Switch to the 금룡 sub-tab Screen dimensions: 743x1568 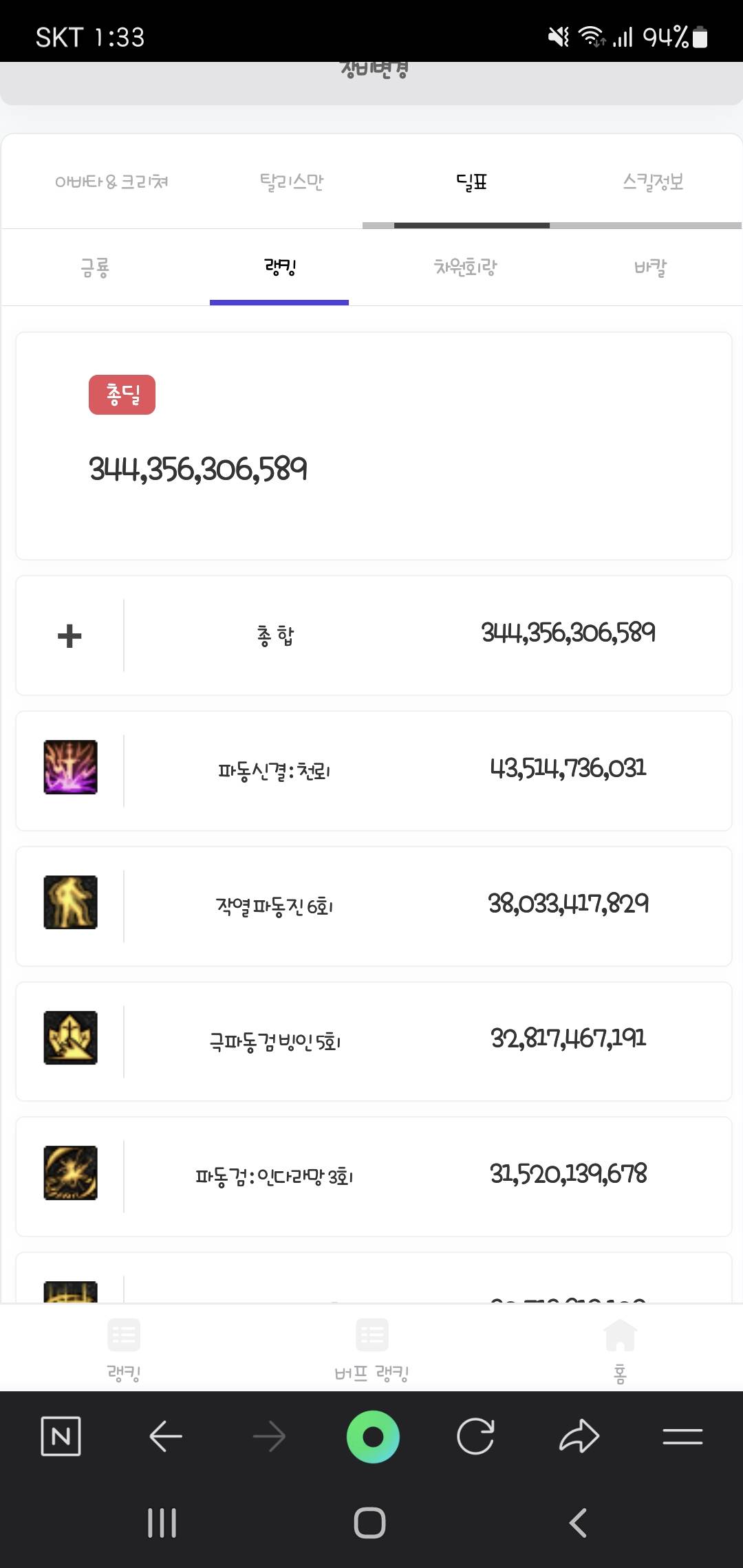click(x=95, y=267)
